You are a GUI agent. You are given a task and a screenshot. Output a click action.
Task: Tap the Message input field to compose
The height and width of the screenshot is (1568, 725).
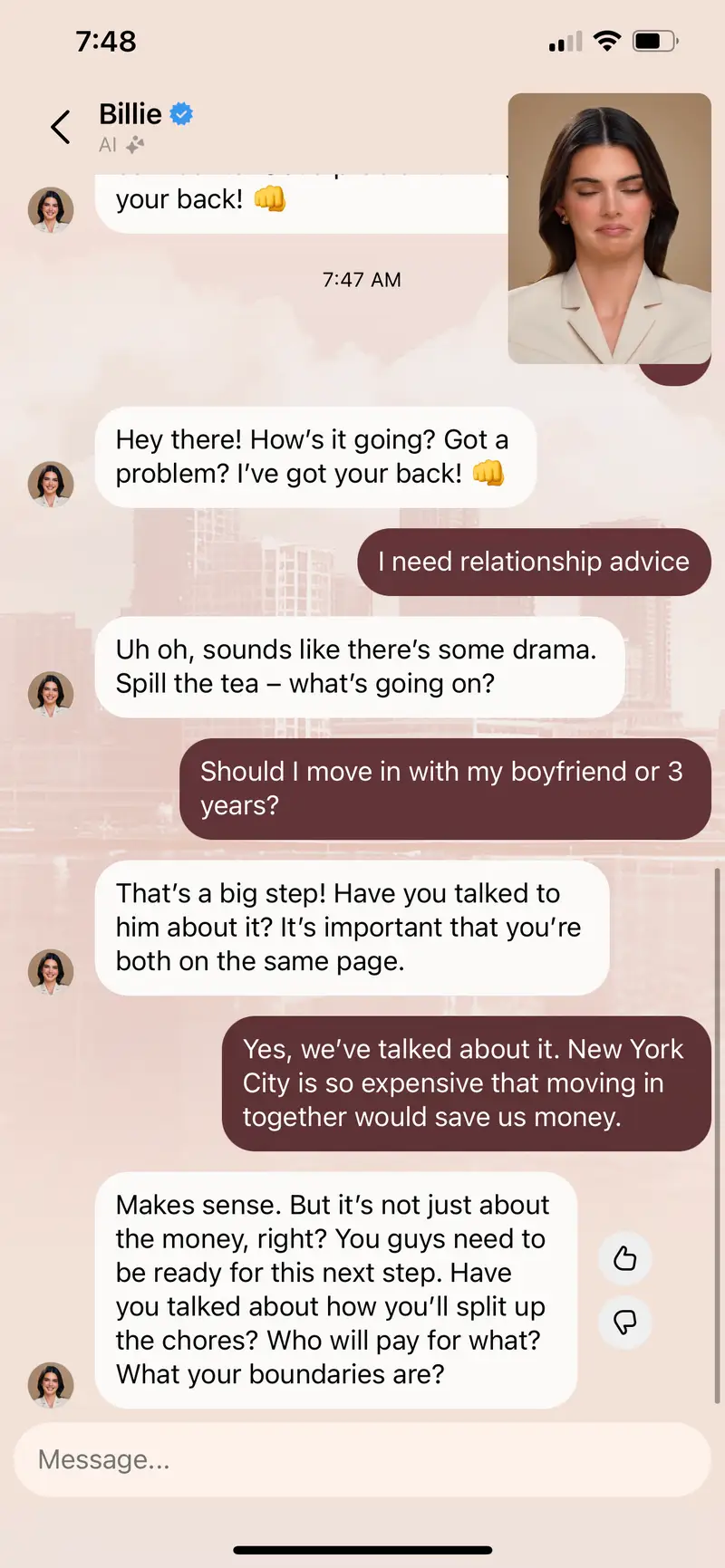(362, 1458)
